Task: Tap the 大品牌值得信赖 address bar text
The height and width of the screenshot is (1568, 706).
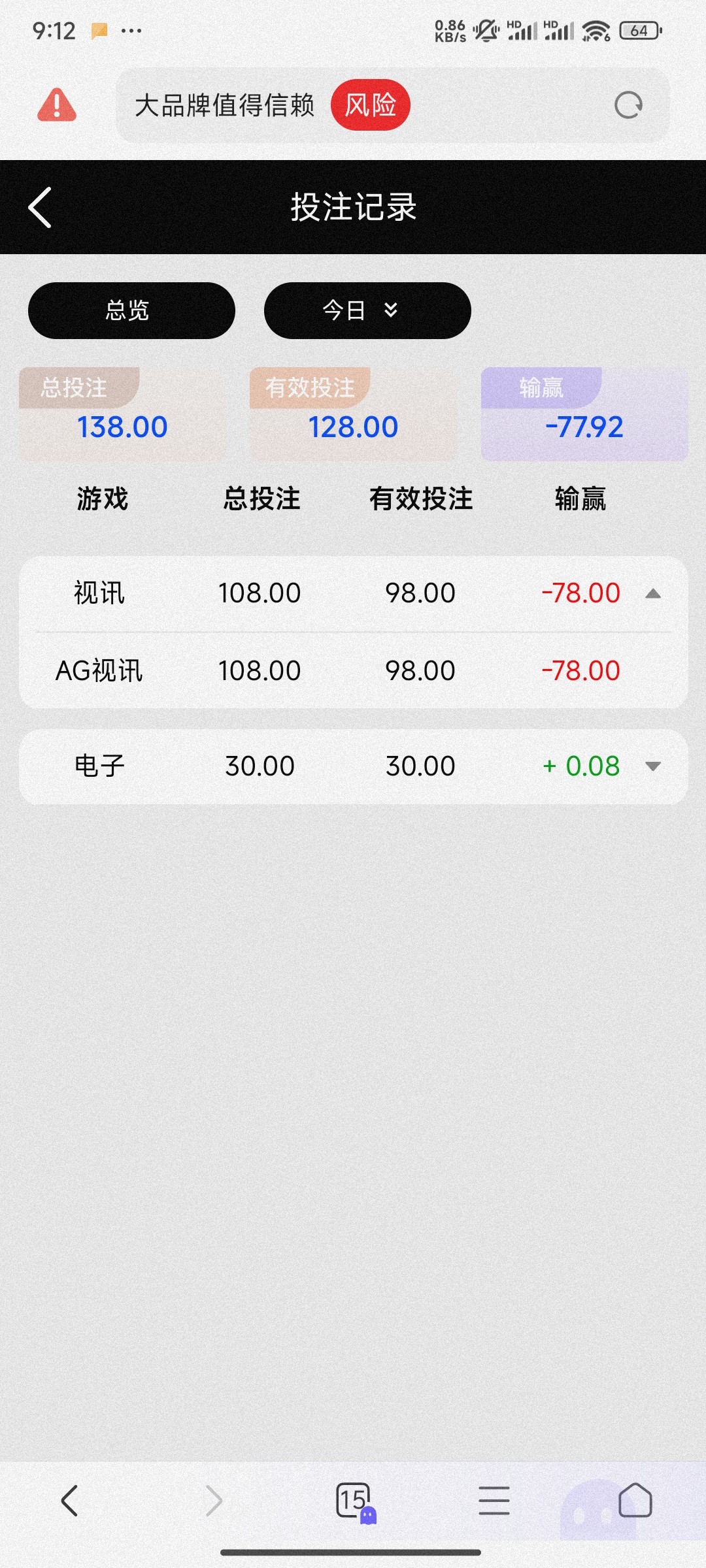Action: tap(226, 105)
